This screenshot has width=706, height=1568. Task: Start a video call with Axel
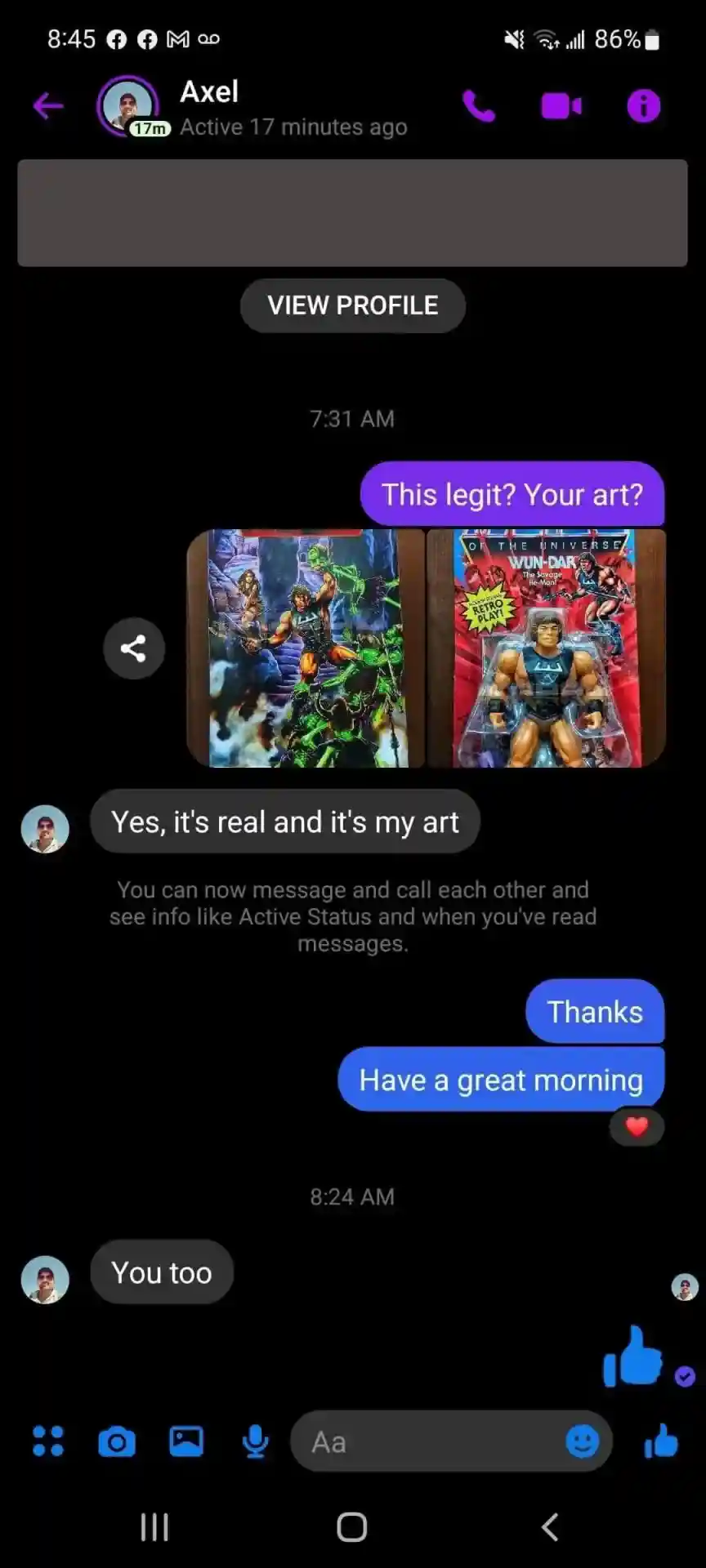561,106
